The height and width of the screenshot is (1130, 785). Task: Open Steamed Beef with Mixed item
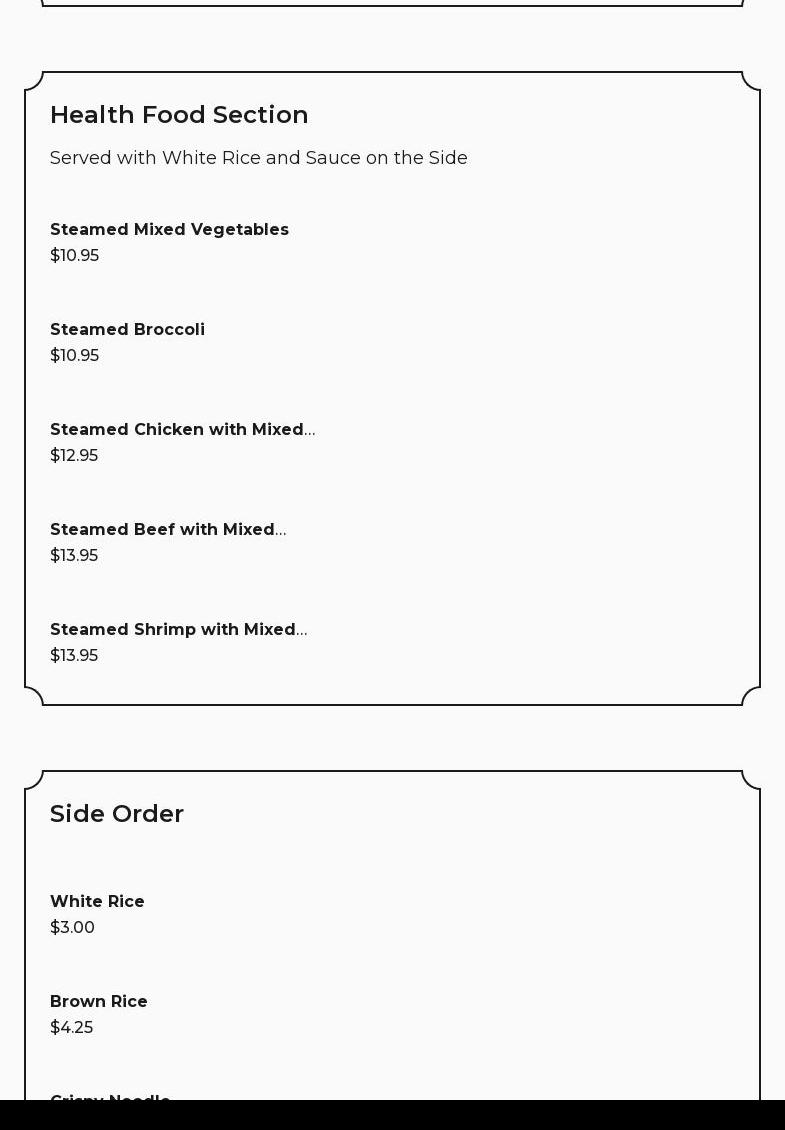point(168,530)
